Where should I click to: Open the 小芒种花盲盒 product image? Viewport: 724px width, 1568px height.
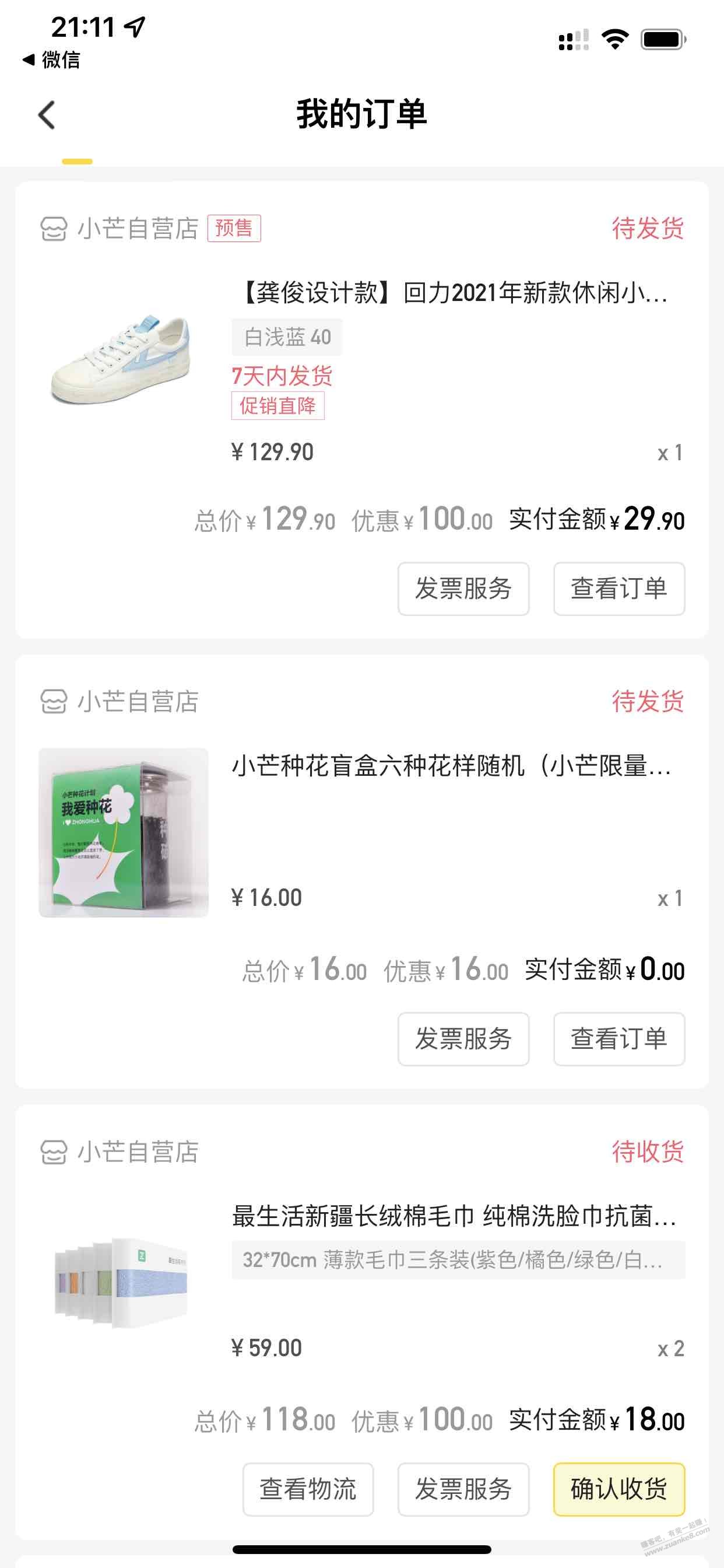(x=124, y=832)
